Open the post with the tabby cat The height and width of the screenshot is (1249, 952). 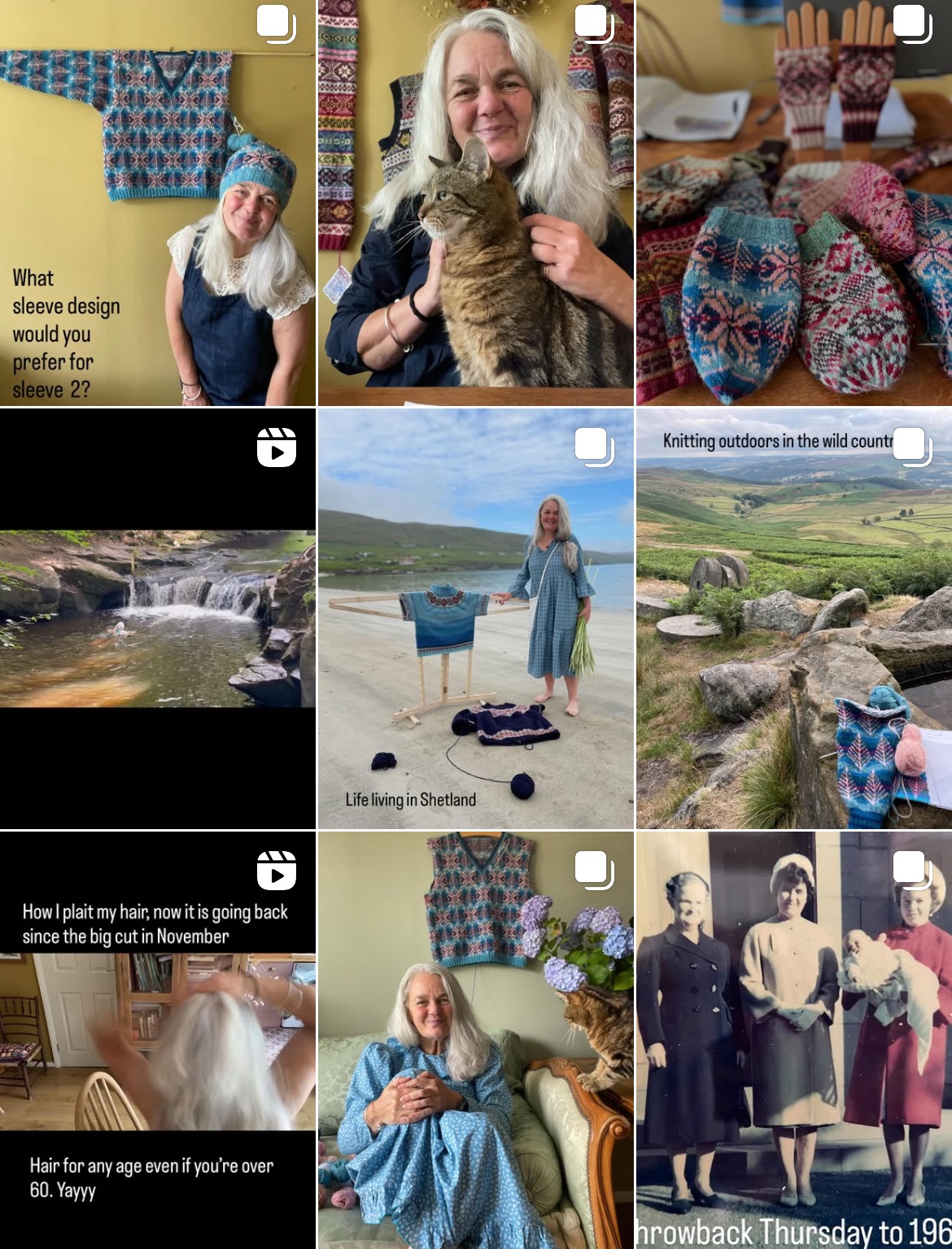point(476,203)
